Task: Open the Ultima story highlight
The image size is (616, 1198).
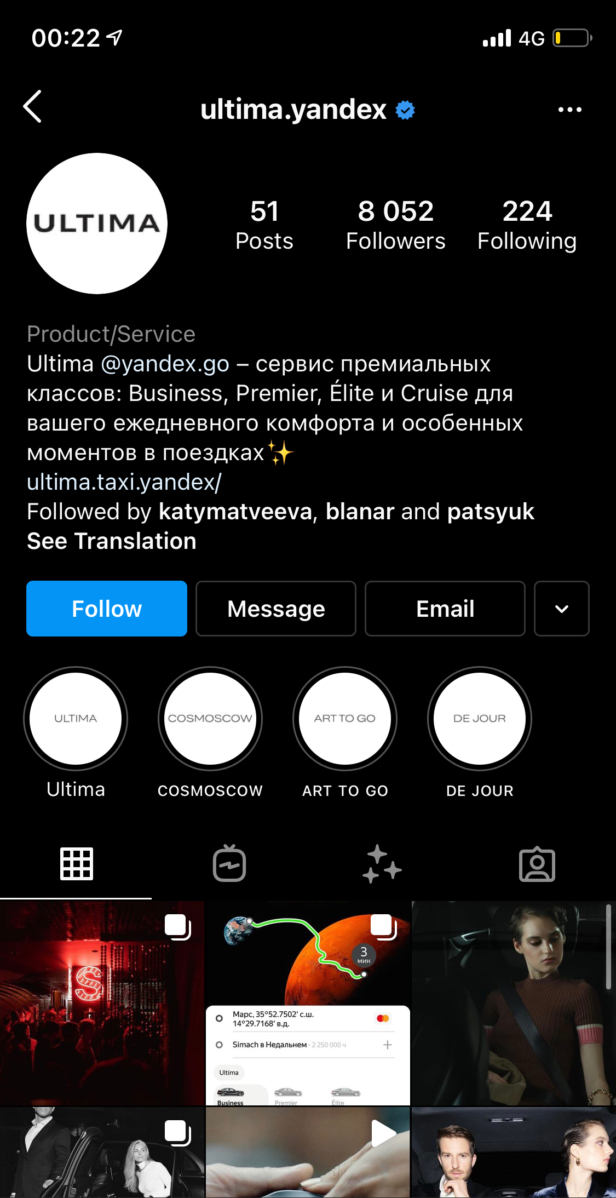Action: (76, 719)
